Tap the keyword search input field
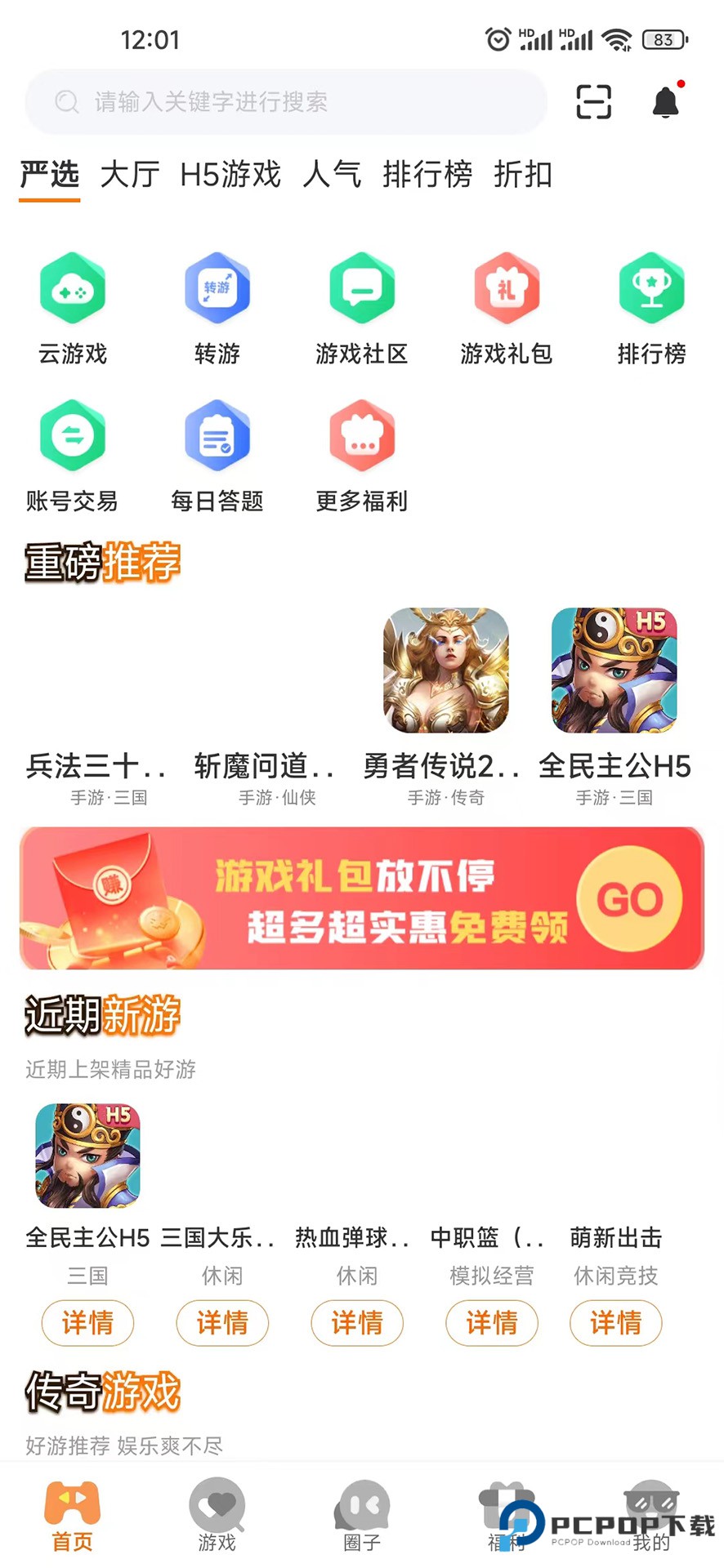 click(x=286, y=101)
